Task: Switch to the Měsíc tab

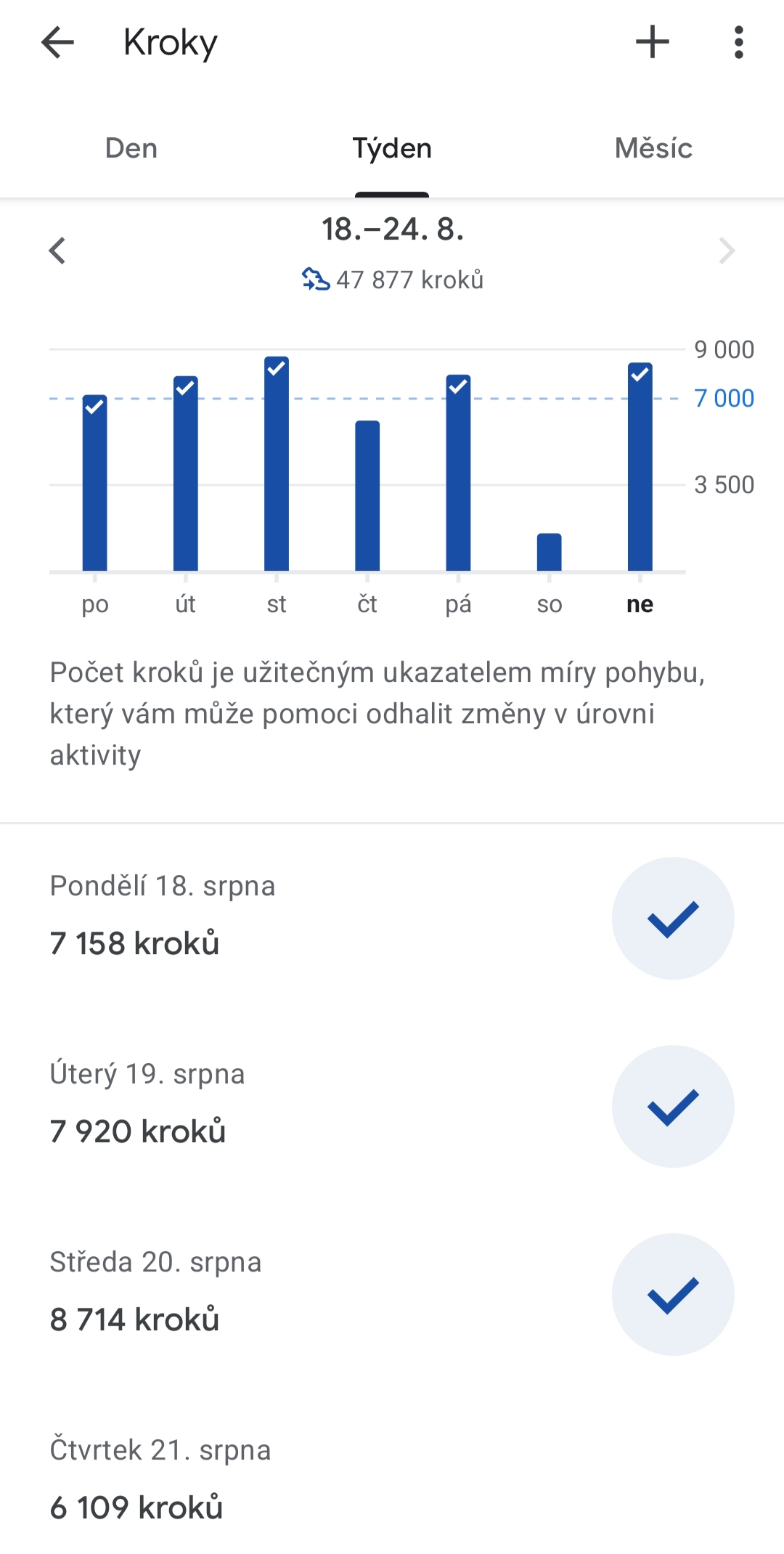Action: point(653,148)
